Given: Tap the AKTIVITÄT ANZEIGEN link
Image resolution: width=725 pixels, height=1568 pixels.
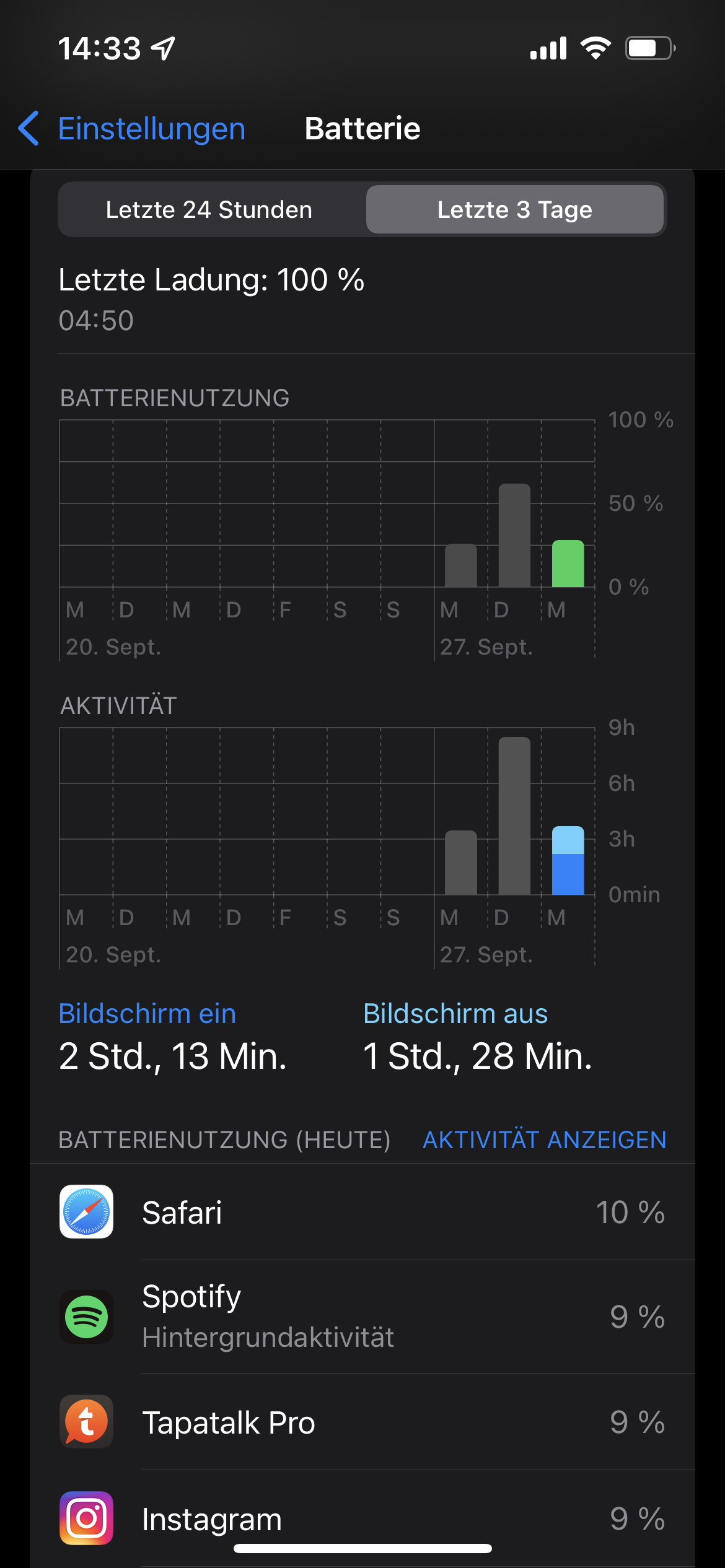Looking at the screenshot, I should pyautogui.click(x=544, y=1139).
